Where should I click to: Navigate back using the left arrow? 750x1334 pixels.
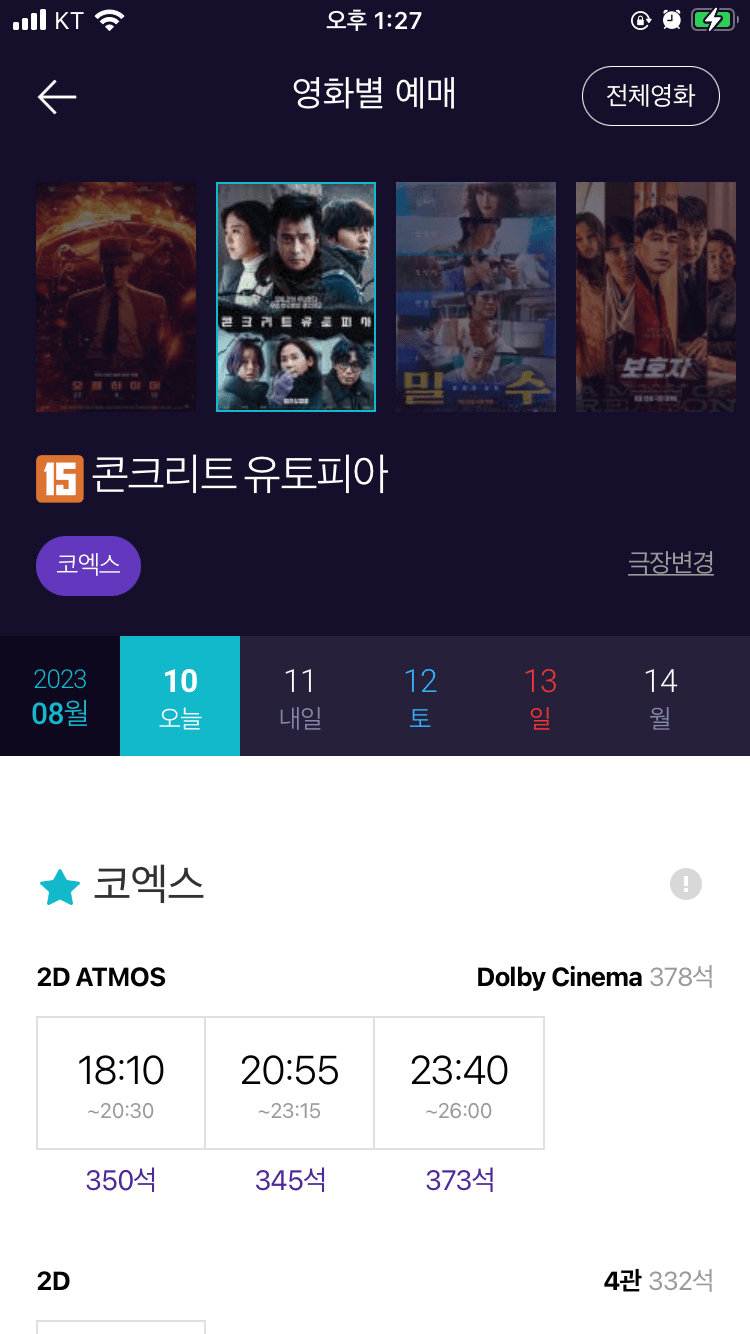(x=56, y=96)
